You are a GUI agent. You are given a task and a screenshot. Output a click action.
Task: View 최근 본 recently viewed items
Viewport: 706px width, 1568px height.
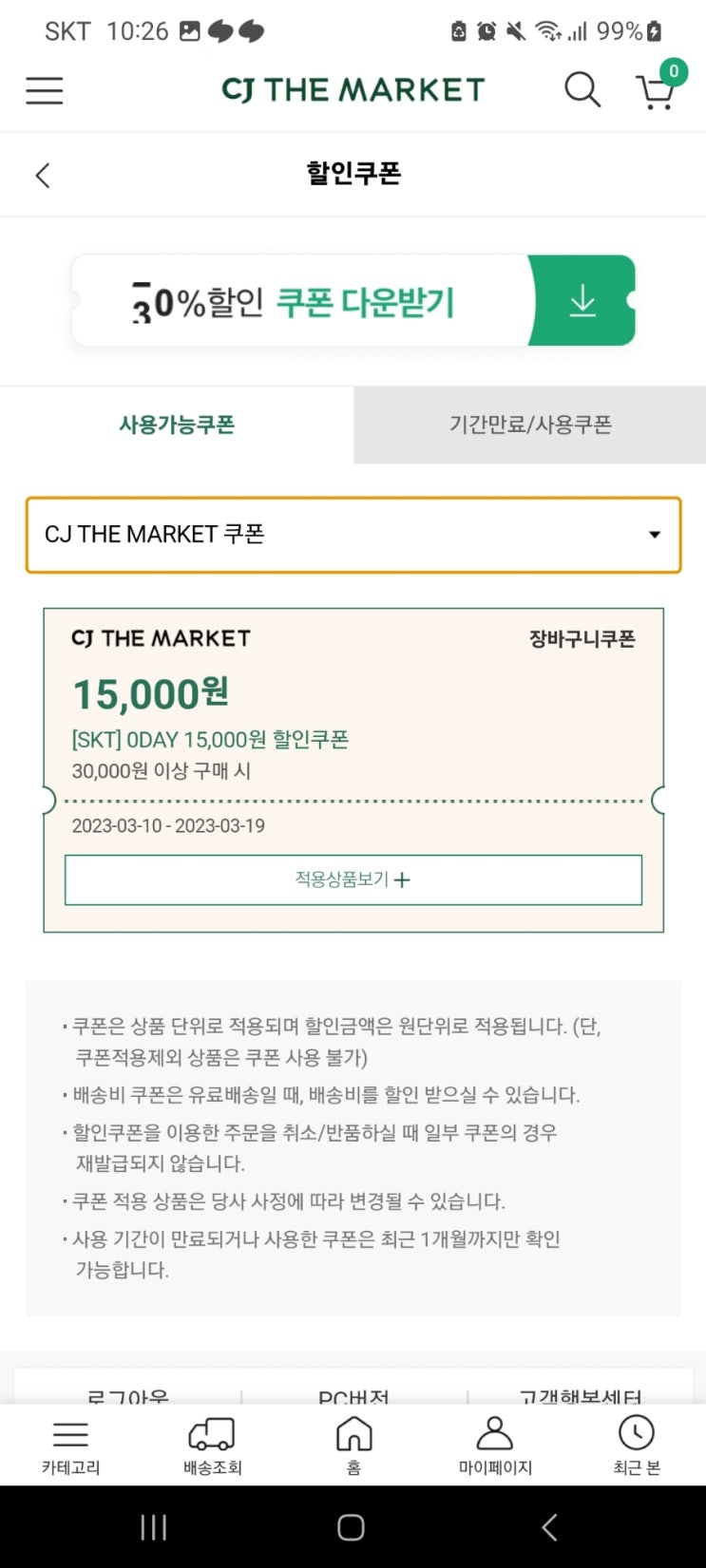[635, 1444]
